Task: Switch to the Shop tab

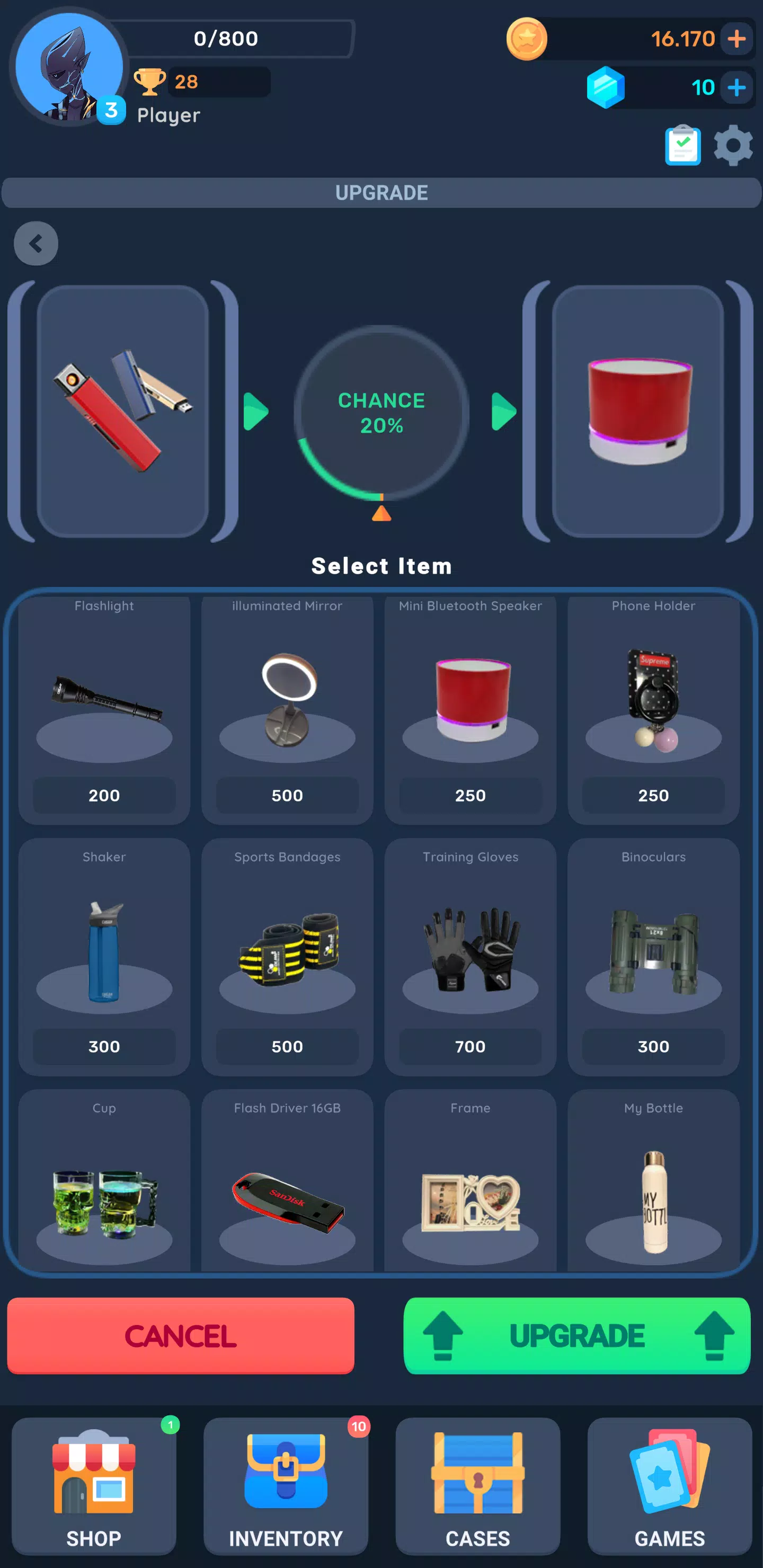Action: pos(94,1485)
